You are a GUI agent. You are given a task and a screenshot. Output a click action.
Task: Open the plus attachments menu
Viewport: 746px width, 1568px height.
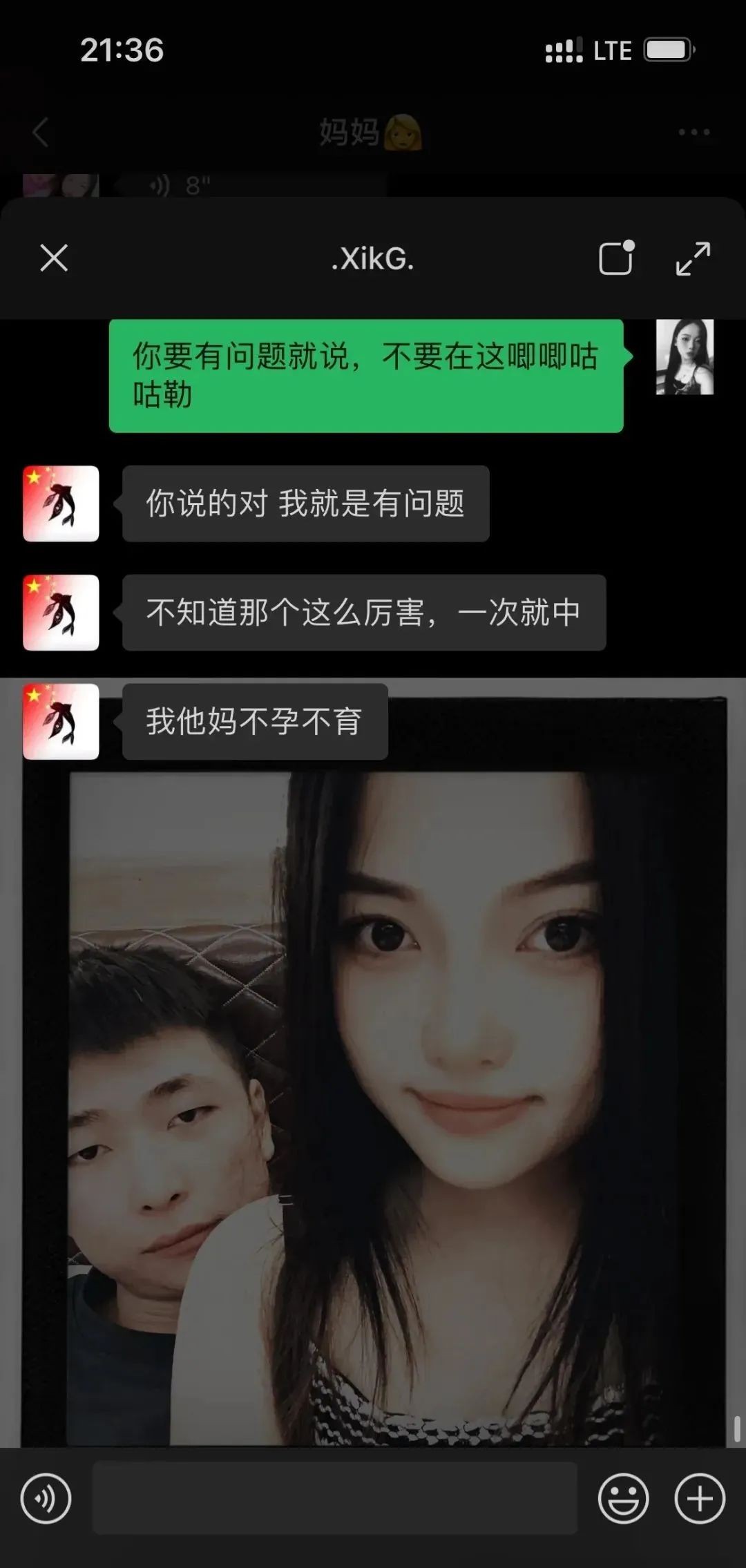coord(699,1498)
